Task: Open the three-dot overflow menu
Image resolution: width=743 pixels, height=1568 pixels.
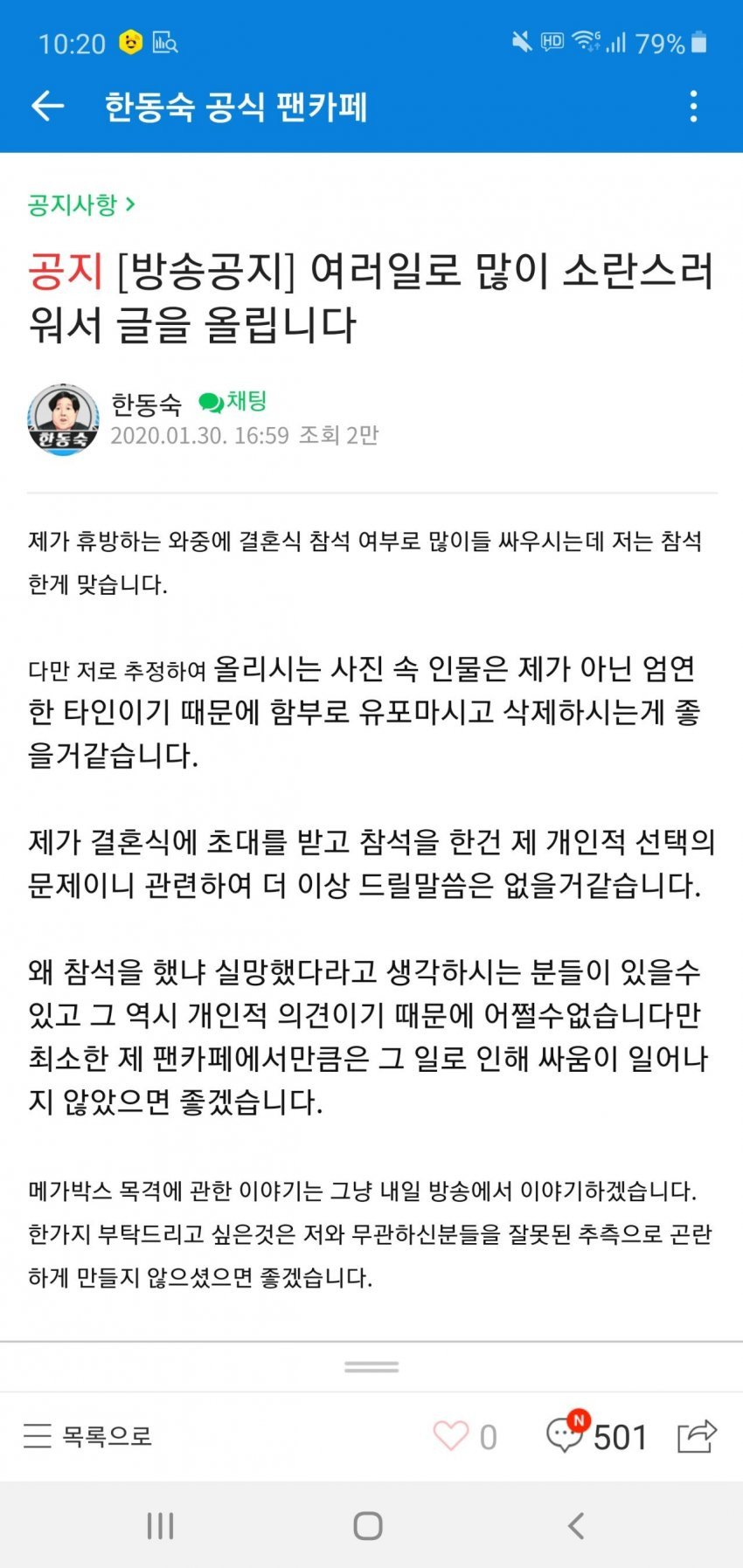Action: (693, 107)
